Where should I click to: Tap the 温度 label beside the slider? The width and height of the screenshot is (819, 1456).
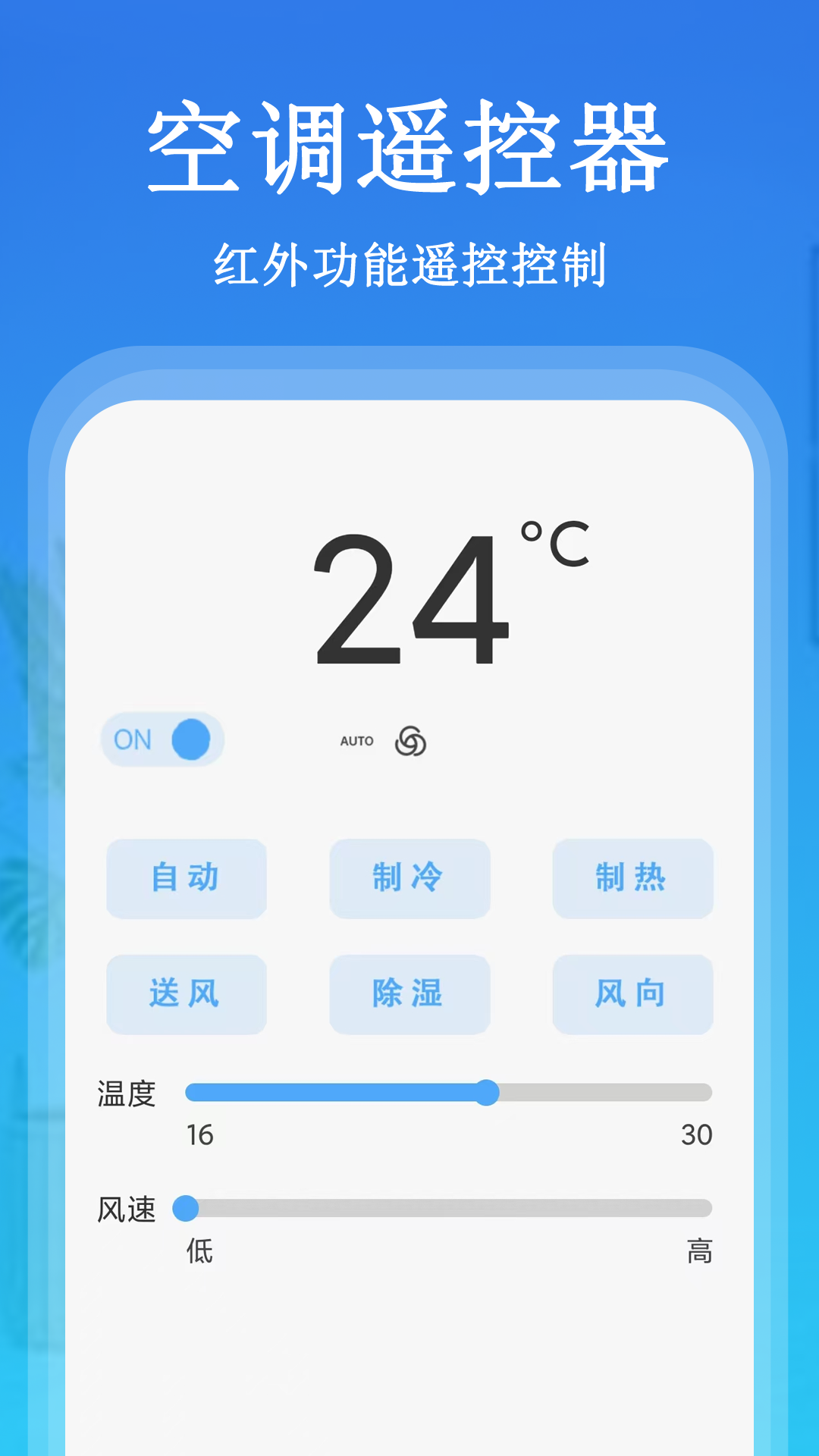(x=127, y=1092)
